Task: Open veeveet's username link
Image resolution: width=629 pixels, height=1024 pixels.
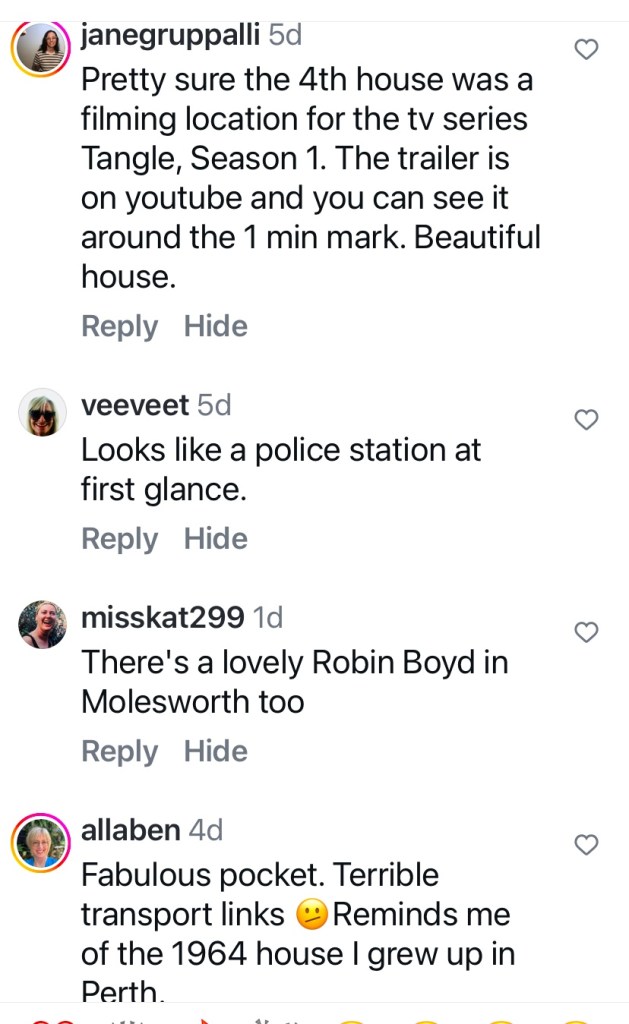Action: 135,404
